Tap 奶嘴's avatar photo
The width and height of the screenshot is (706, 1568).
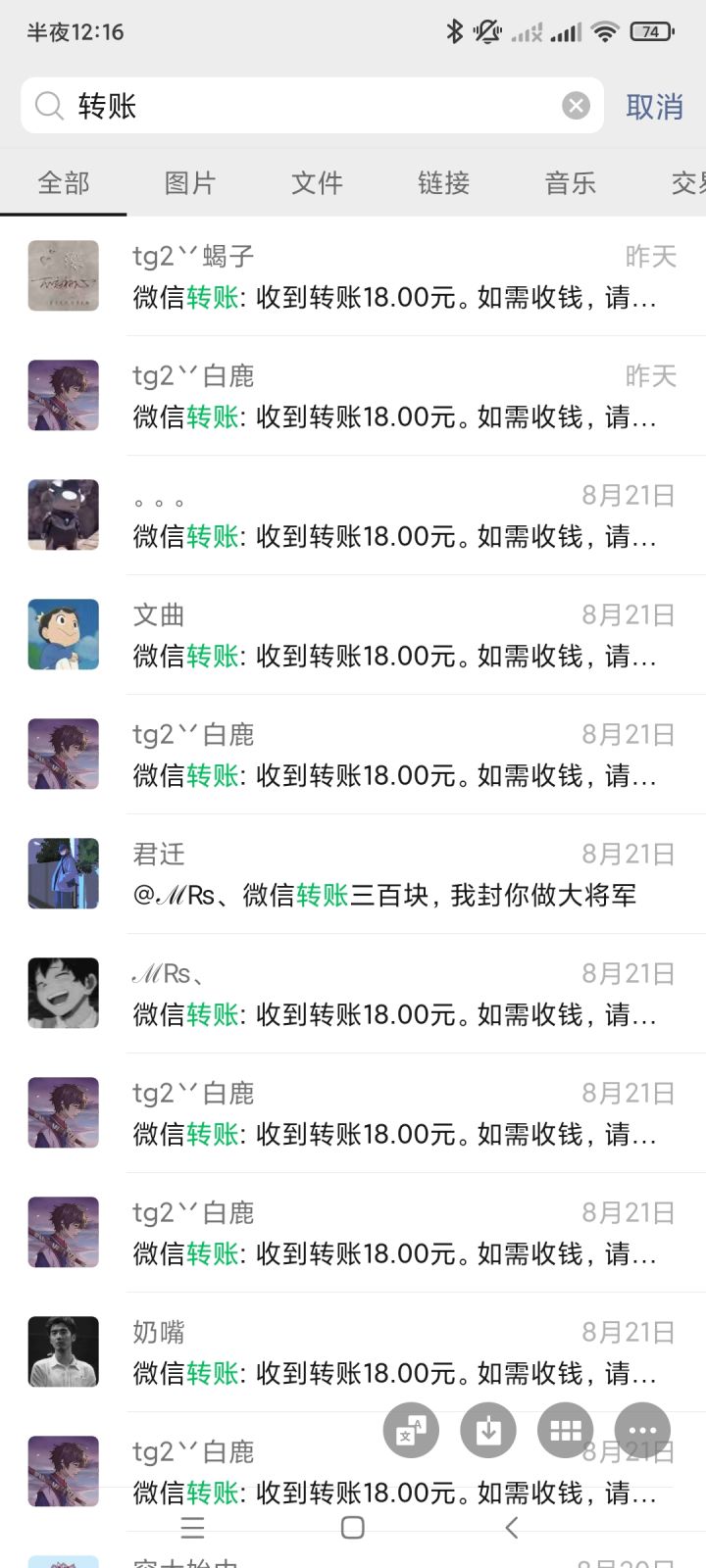[63, 1351]
